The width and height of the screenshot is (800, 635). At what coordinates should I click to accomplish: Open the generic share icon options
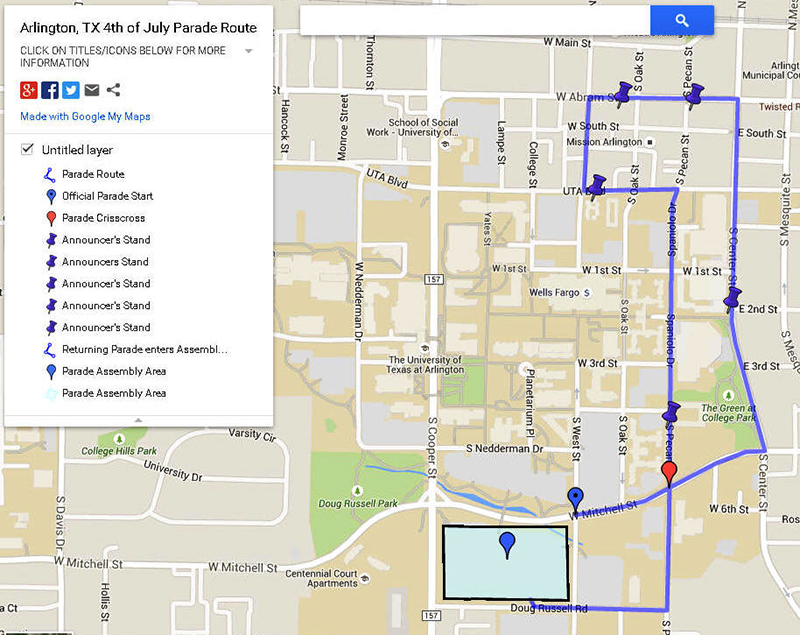(x=113, y=90)
